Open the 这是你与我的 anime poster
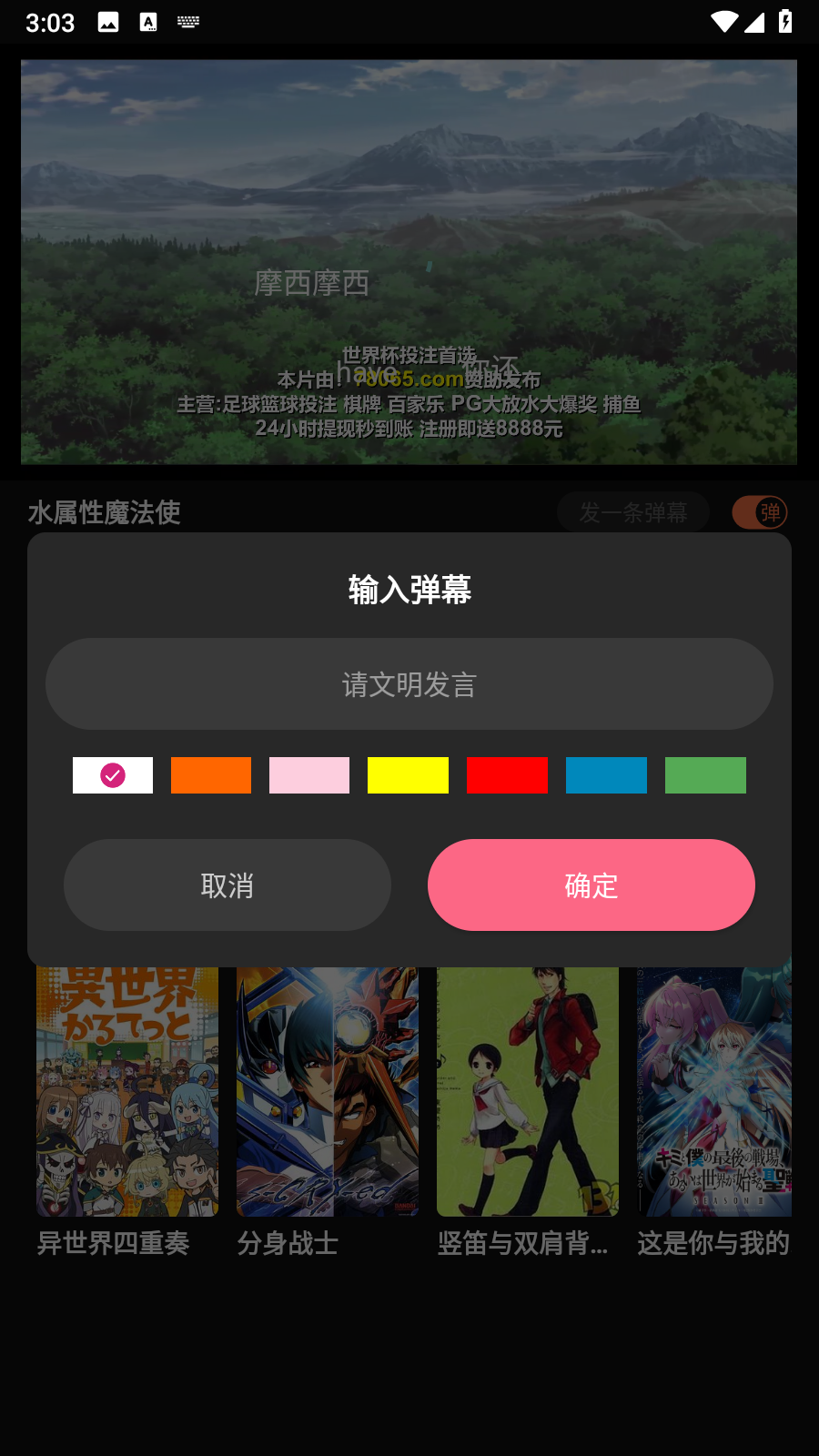The height and width of the screenshot is (1456, 819). (x=715, y=1089)
